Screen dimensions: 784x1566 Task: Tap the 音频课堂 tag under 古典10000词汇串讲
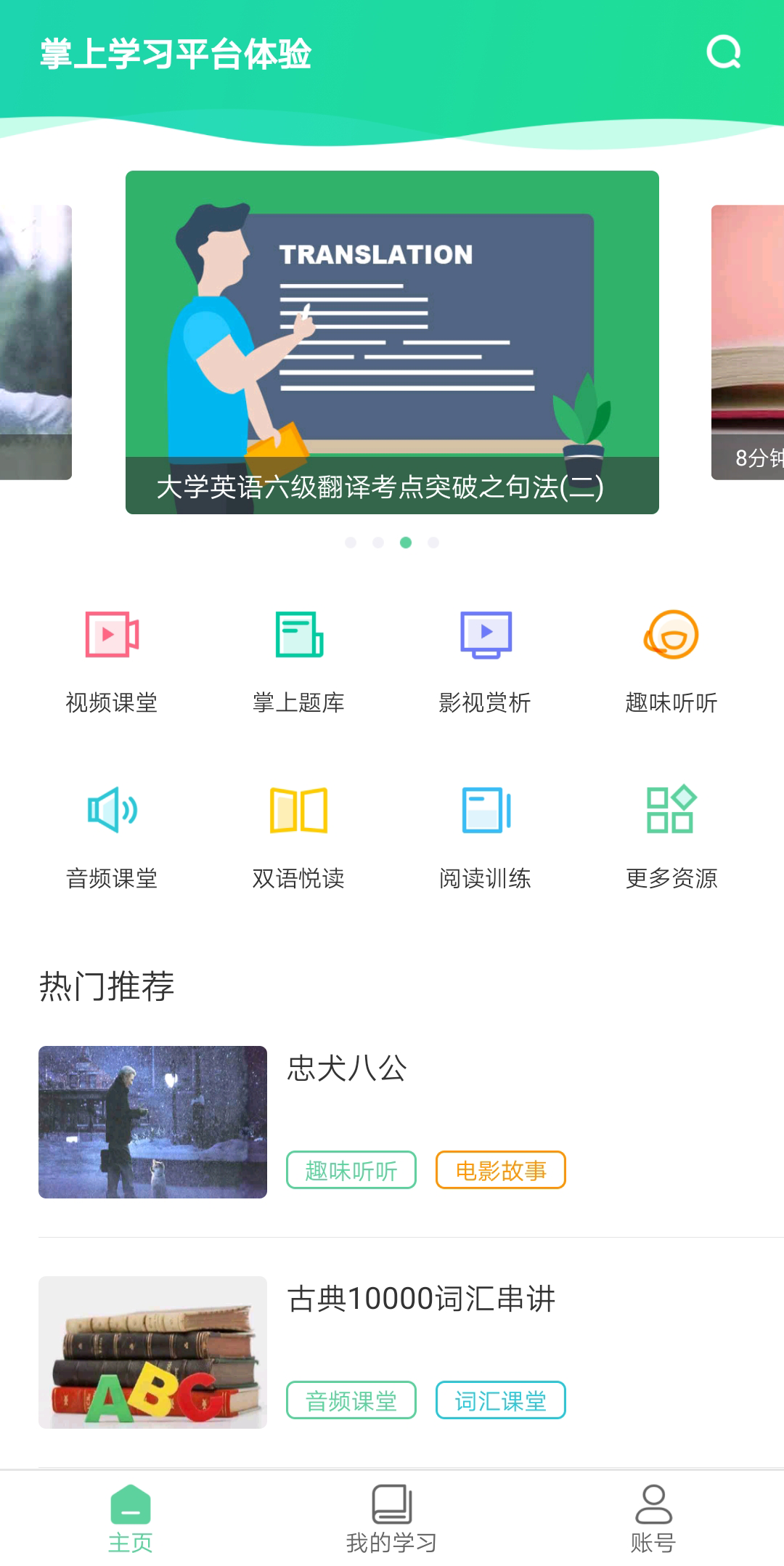[x=351, y=1400]
